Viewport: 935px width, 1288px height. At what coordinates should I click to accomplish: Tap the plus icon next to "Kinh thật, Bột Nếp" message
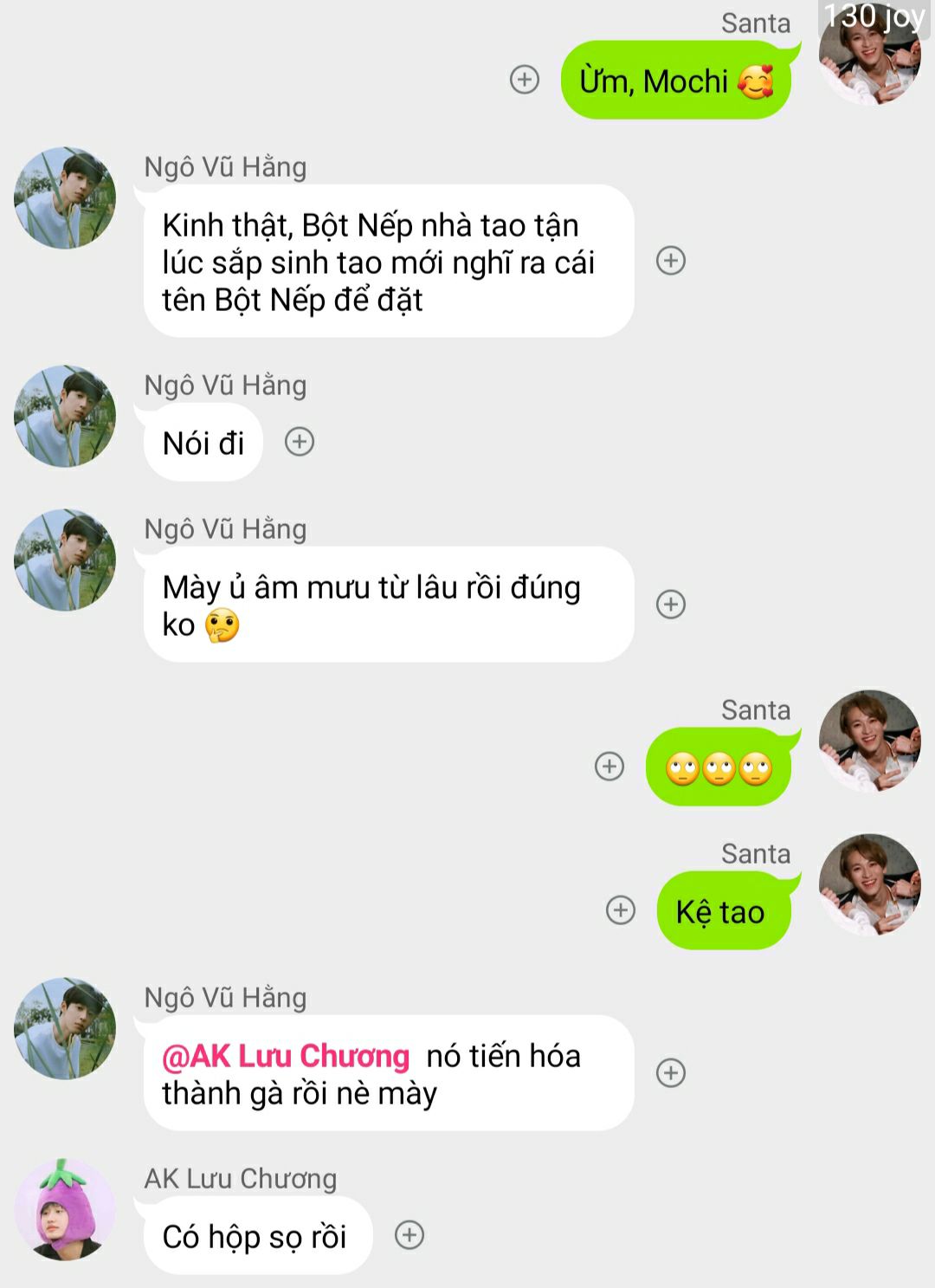click(671, 261)
